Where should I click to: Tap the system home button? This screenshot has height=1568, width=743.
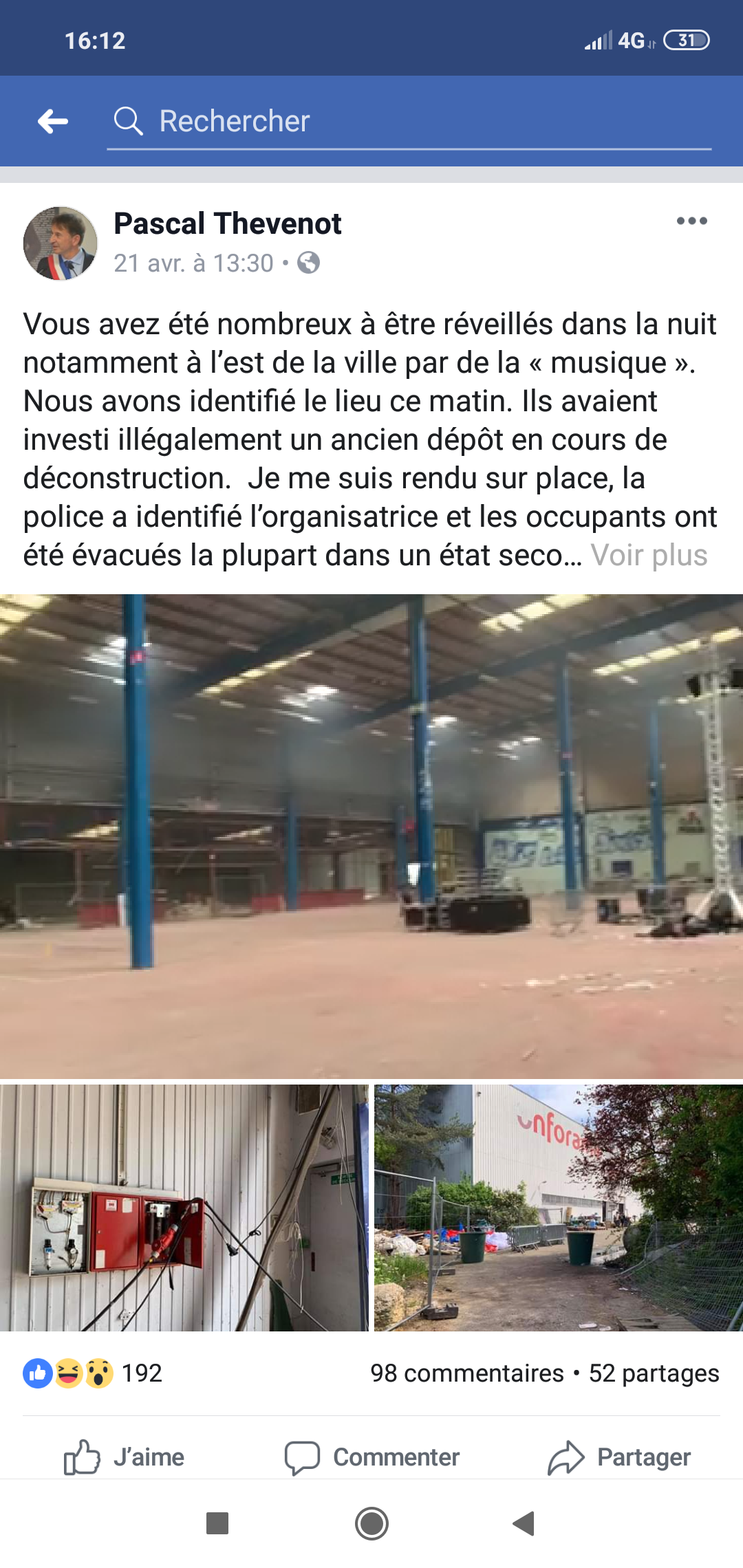[371, 1524]
